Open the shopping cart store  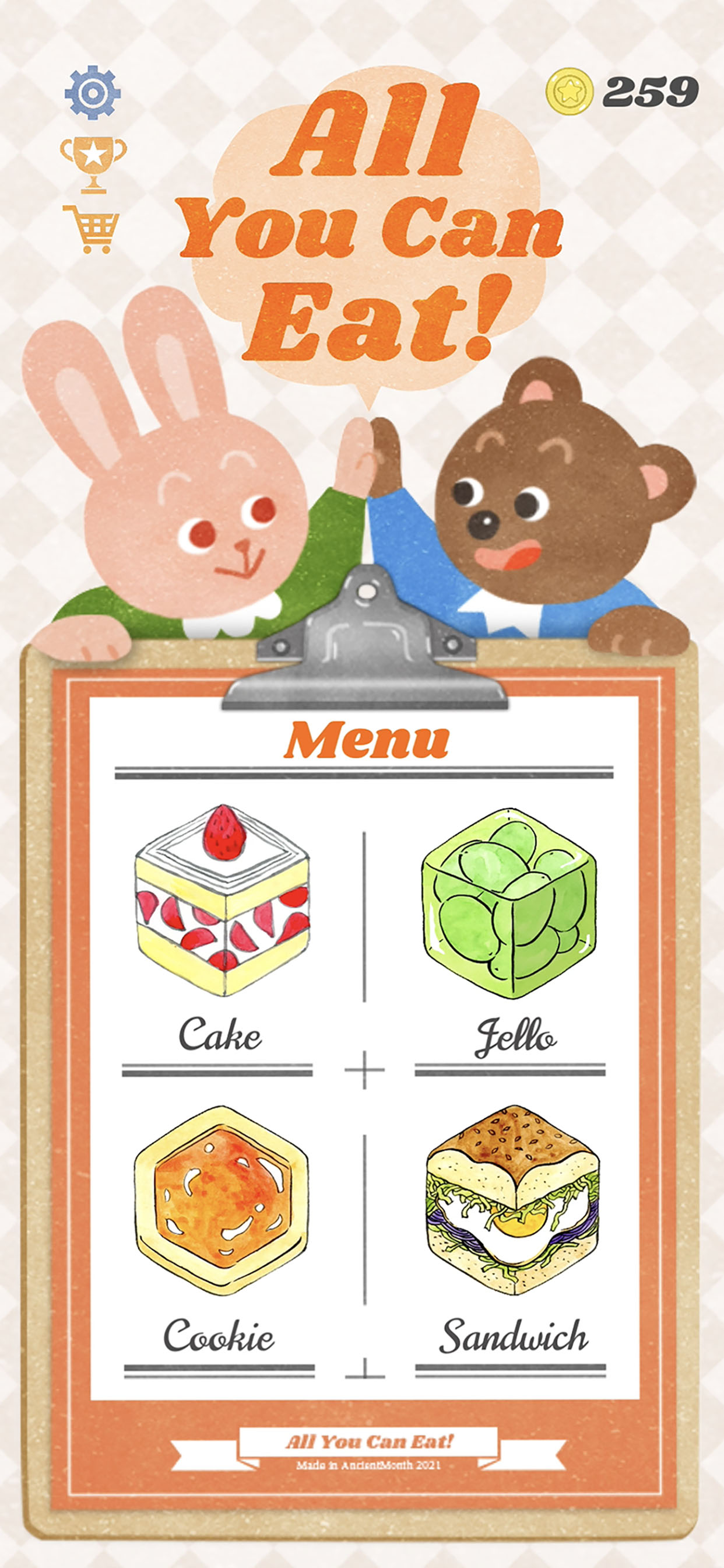[92, 229]
